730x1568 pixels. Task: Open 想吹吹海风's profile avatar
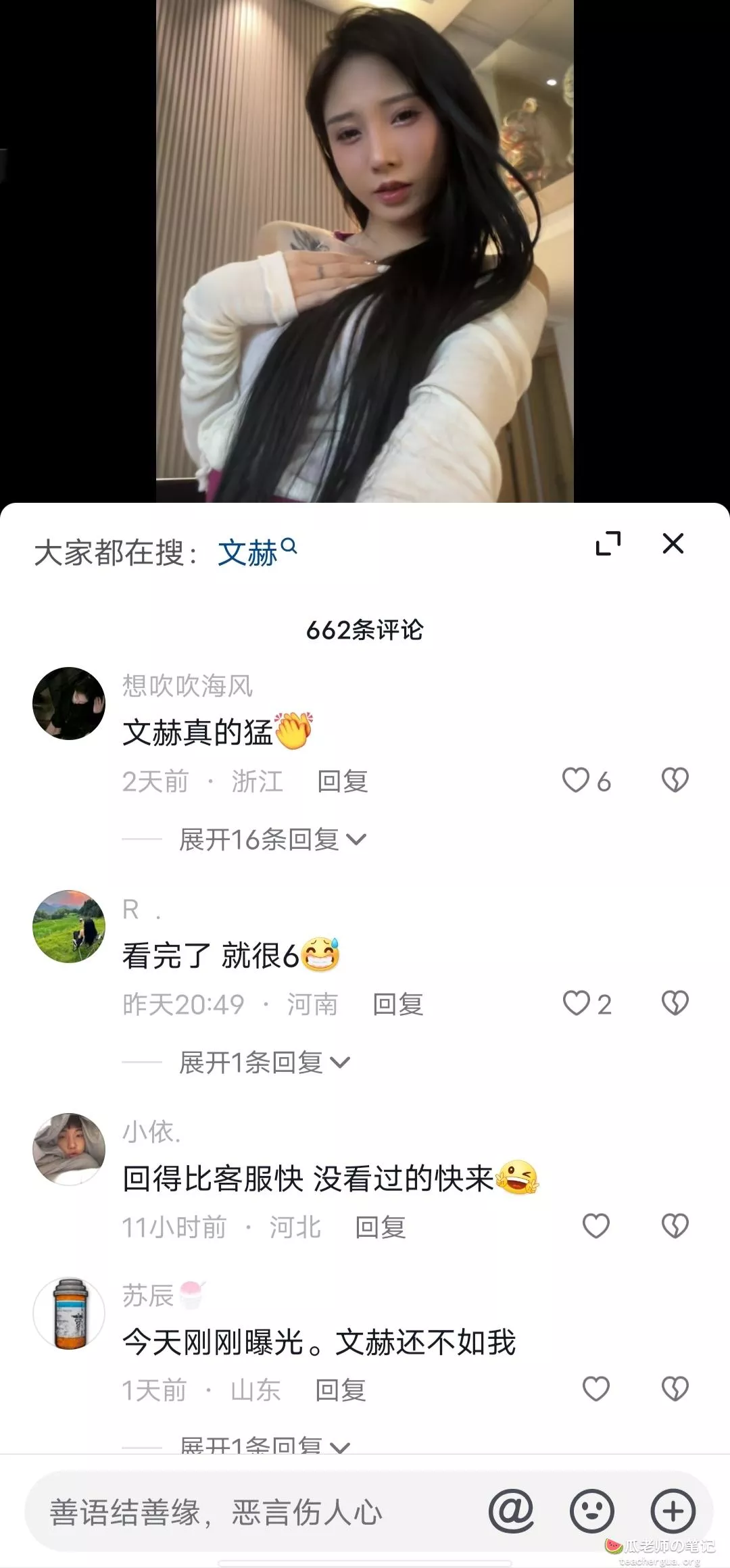(69, 703)
